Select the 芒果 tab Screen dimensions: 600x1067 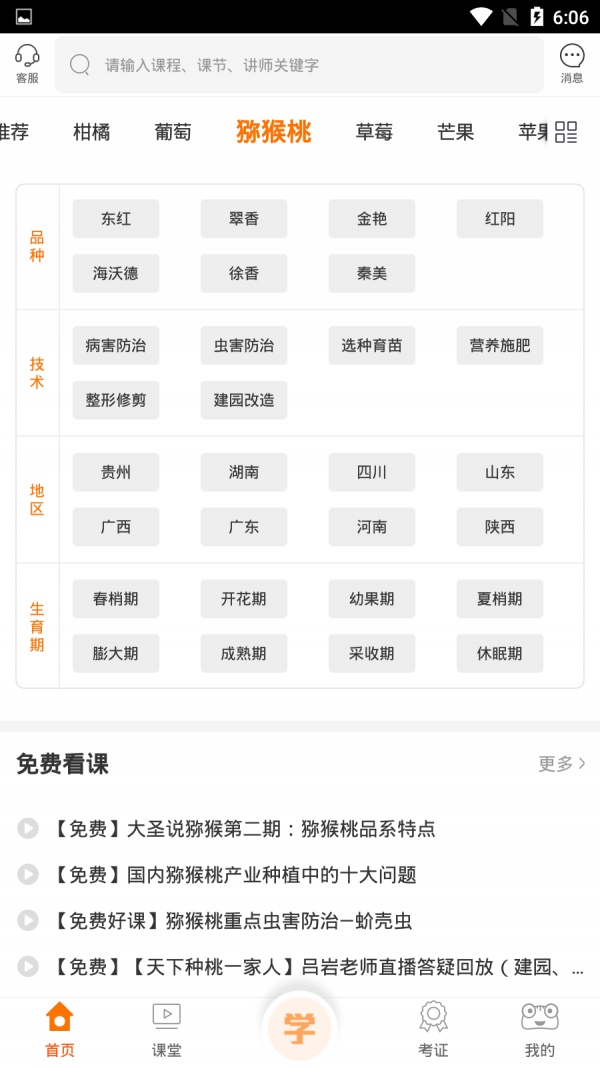(456, 132)
